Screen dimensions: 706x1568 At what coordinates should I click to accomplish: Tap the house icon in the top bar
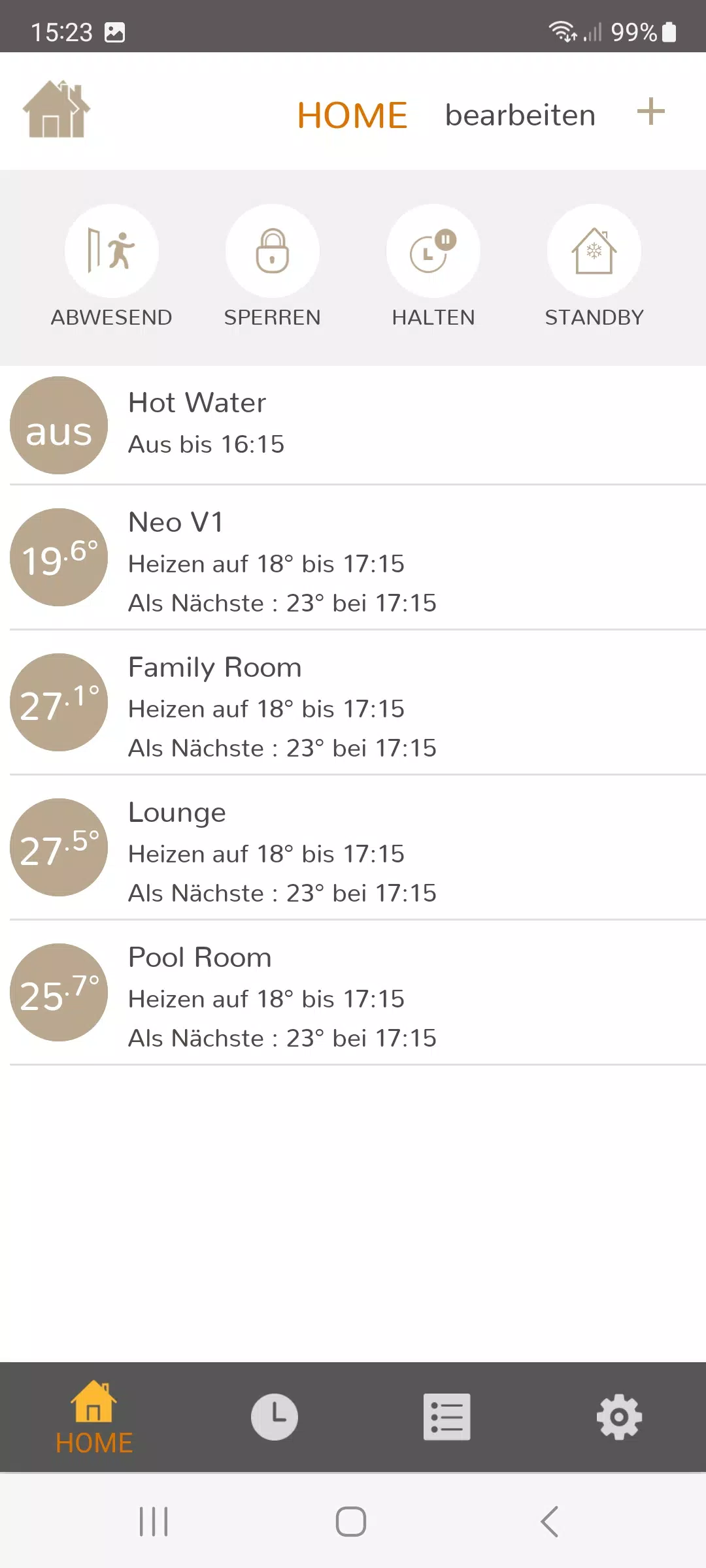(x=57, y=109)
